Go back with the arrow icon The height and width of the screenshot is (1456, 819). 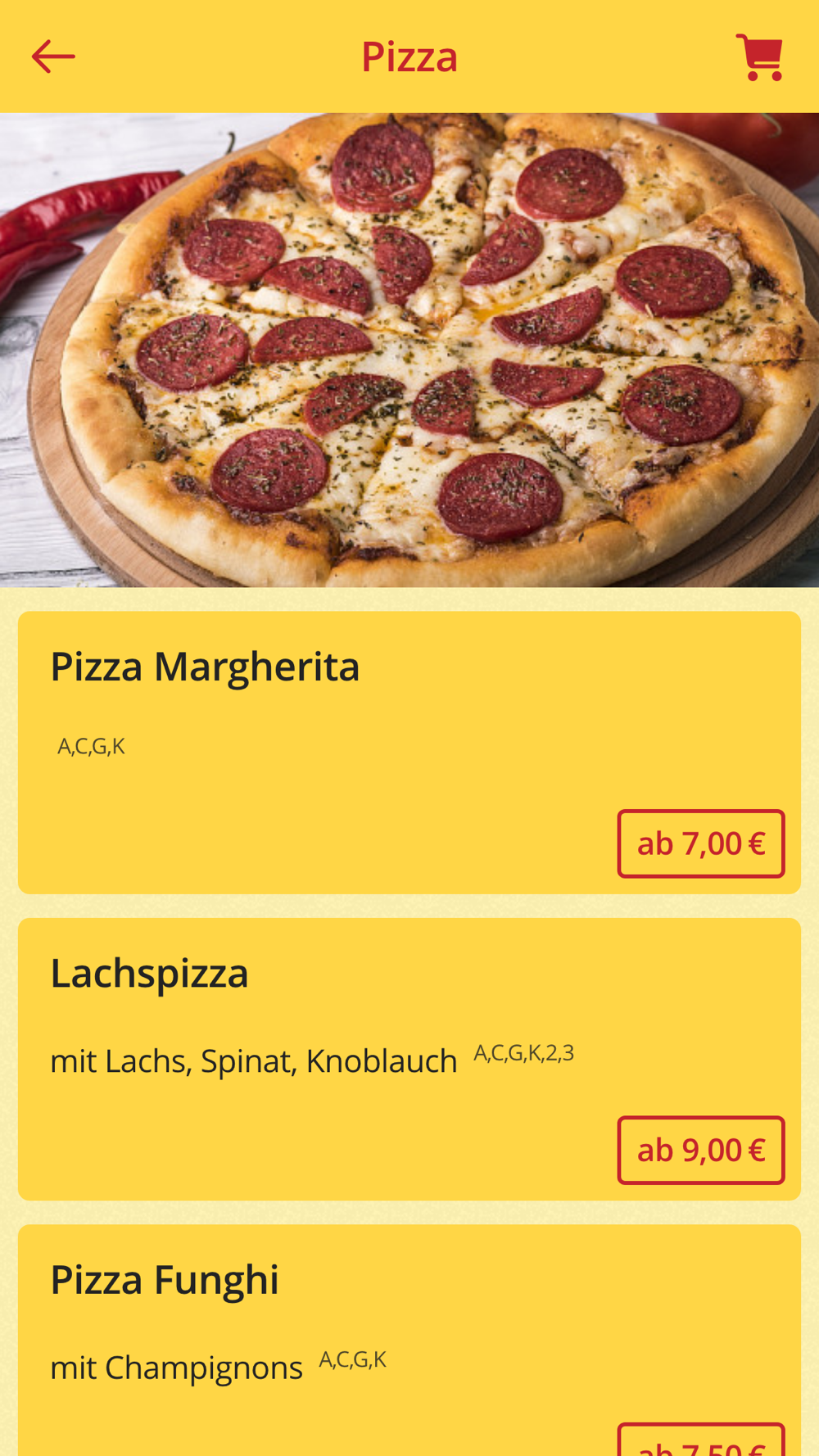tap(53, 57)
